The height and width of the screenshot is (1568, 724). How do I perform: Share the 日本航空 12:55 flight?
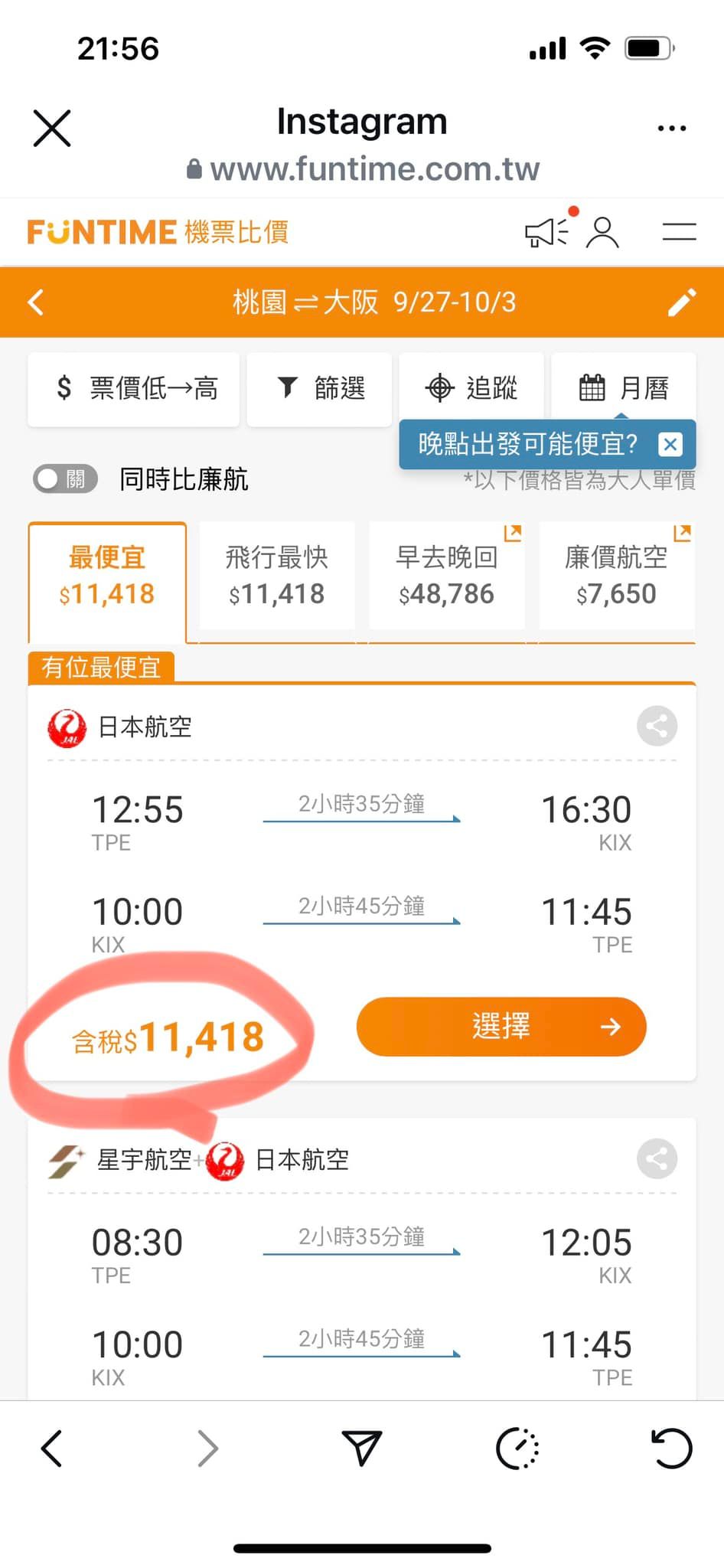click(x=657, y=726)
